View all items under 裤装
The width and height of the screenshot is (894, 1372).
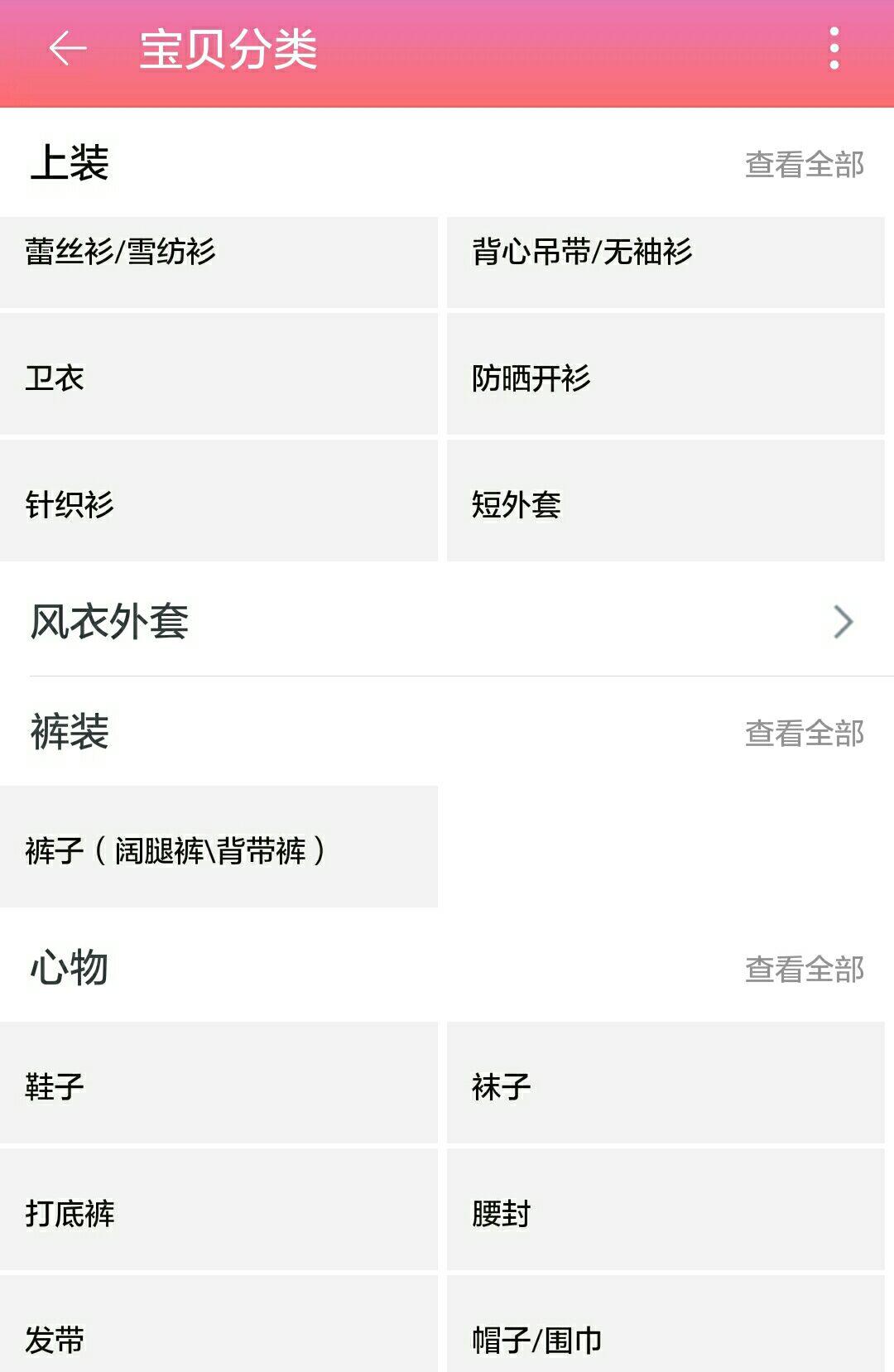804,733
